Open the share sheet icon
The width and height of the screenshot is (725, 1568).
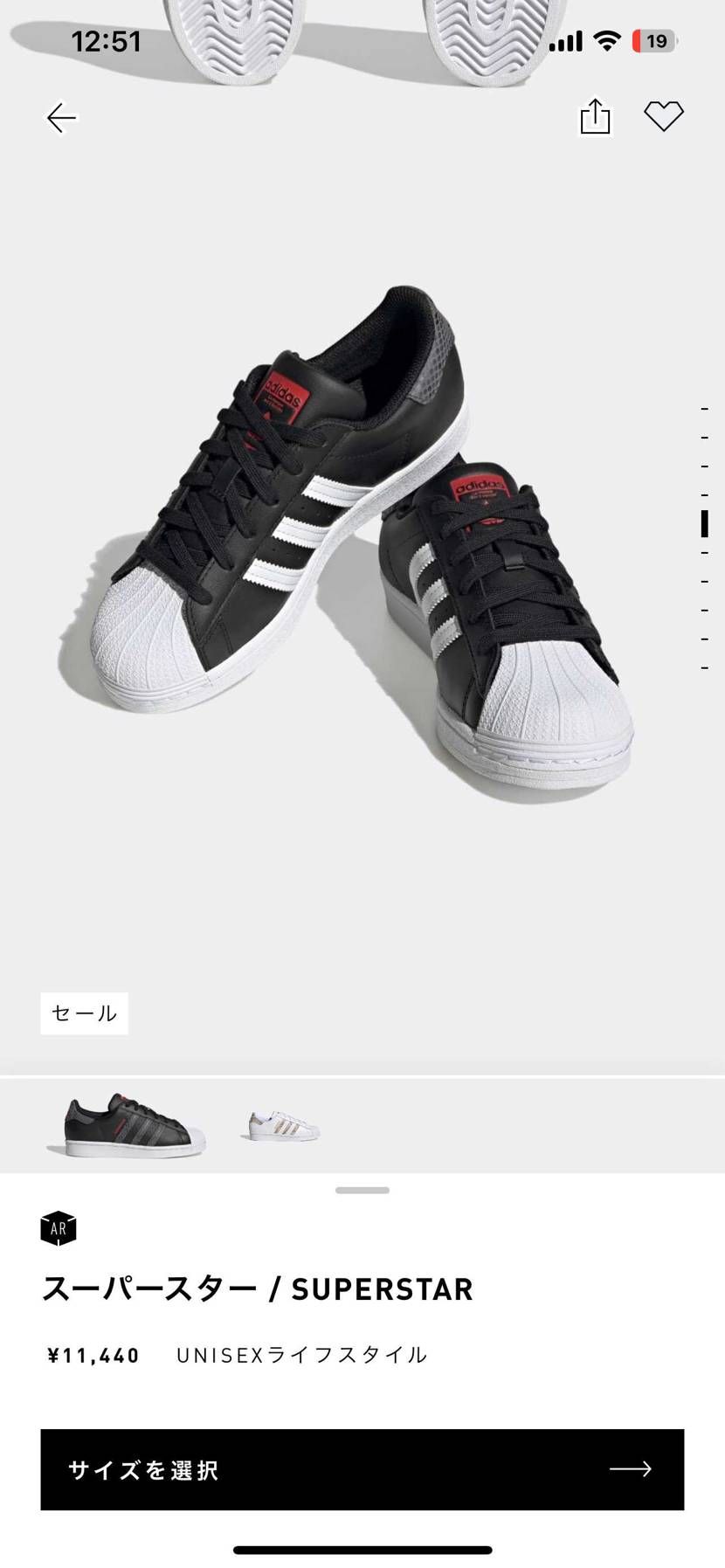[595, 116]
